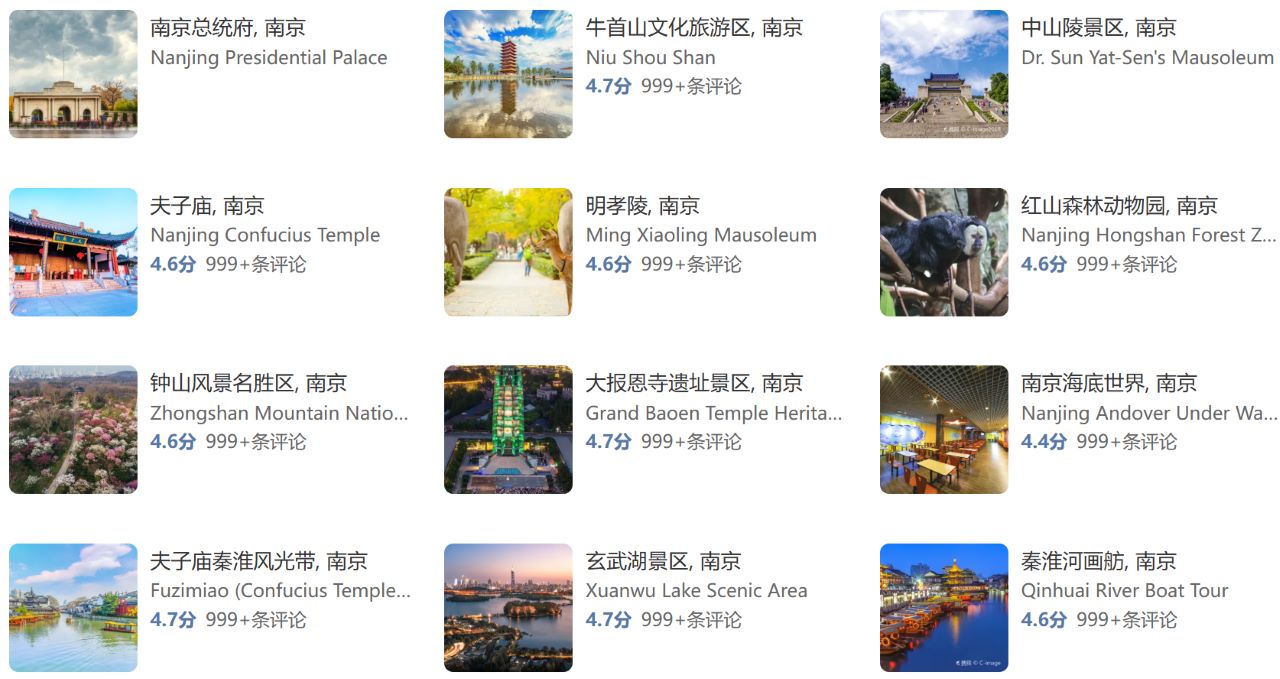Tap the Nanjing Hongshan Forest Zoo card
The image size is (1280, 679).
1118,207
